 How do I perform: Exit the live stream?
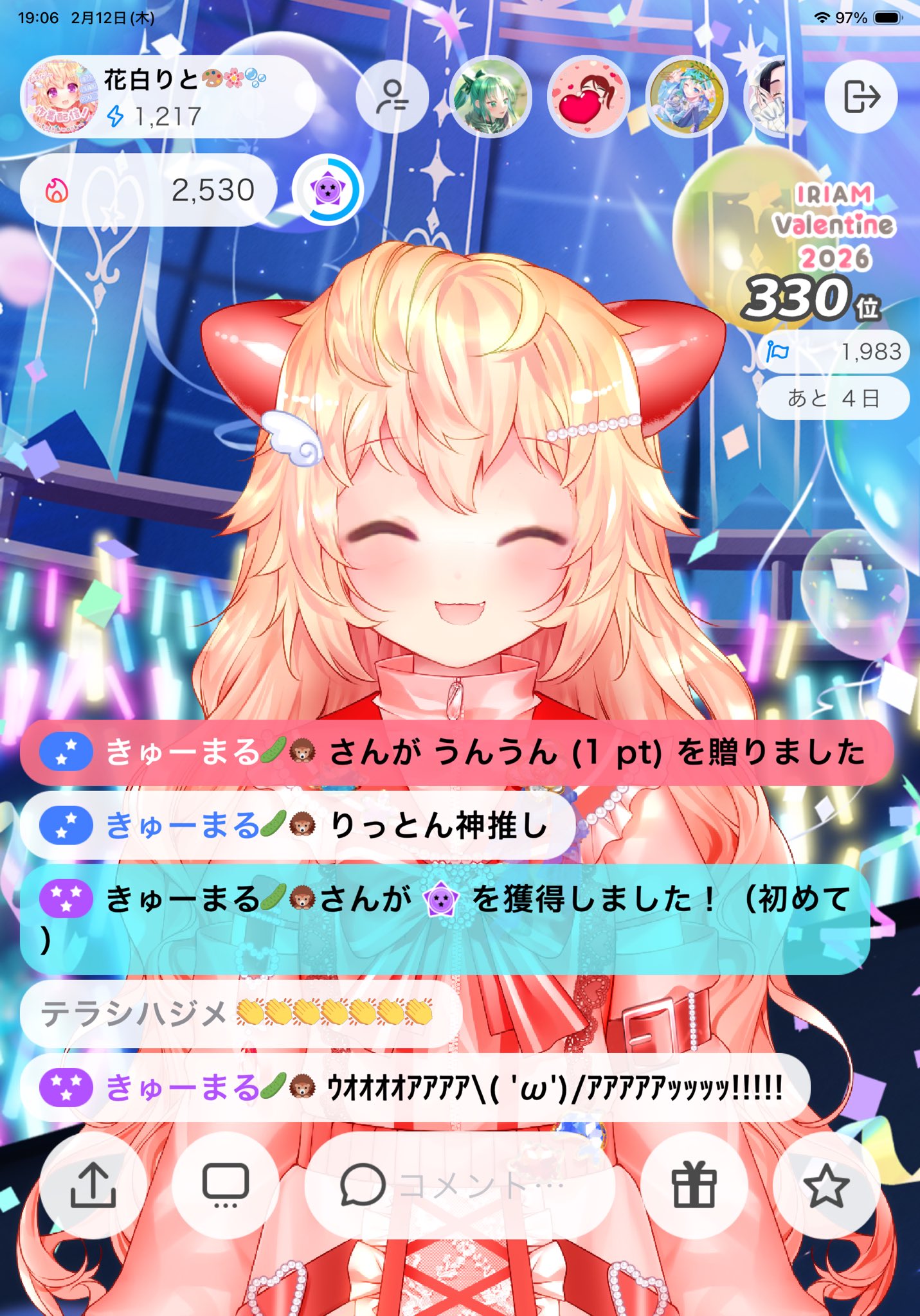[861, 96]
